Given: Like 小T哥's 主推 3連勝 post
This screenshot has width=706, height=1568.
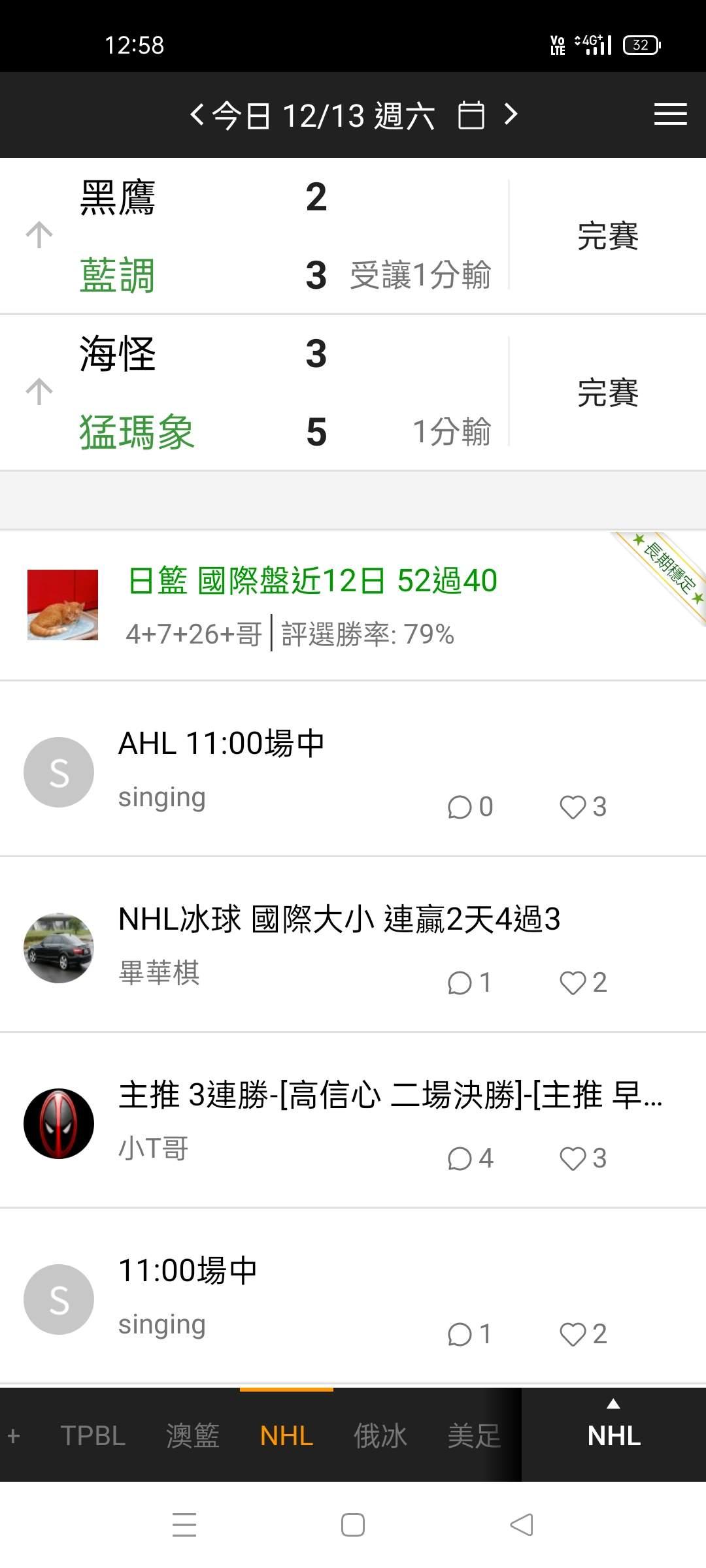Looking at the screenshot, I should pyautogui.click(x=573, y=1158).
